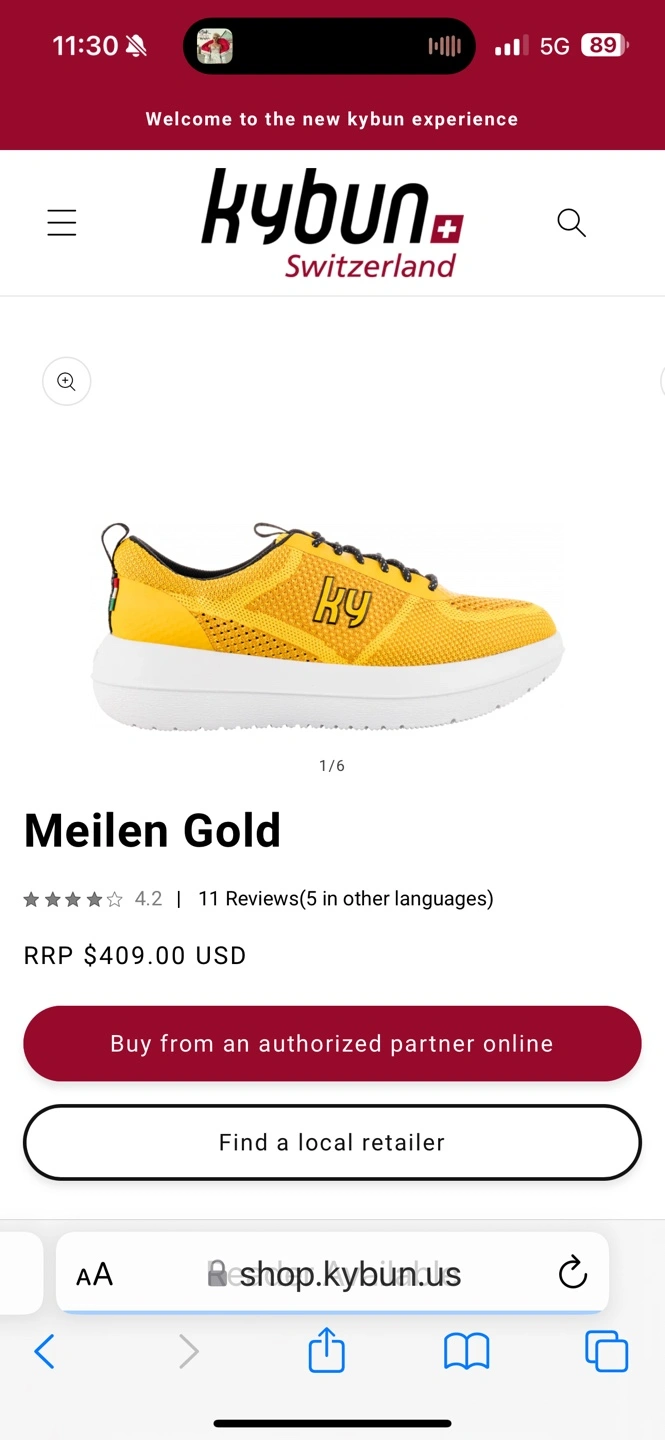Go to kybun Switzerland homepage via logo
This screenshot has width=665, height=1440.
[x=332, y=222]
